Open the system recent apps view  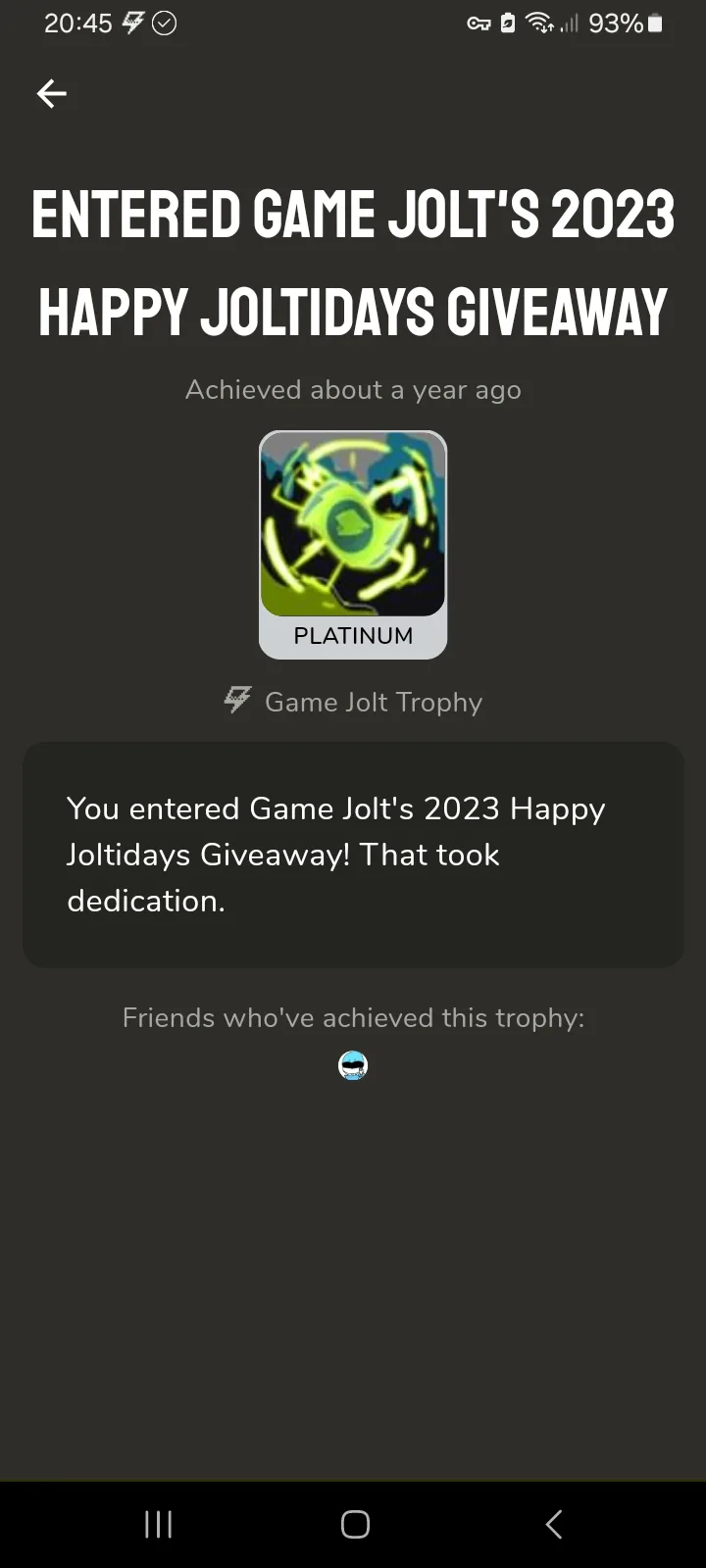pos(158,1524)
